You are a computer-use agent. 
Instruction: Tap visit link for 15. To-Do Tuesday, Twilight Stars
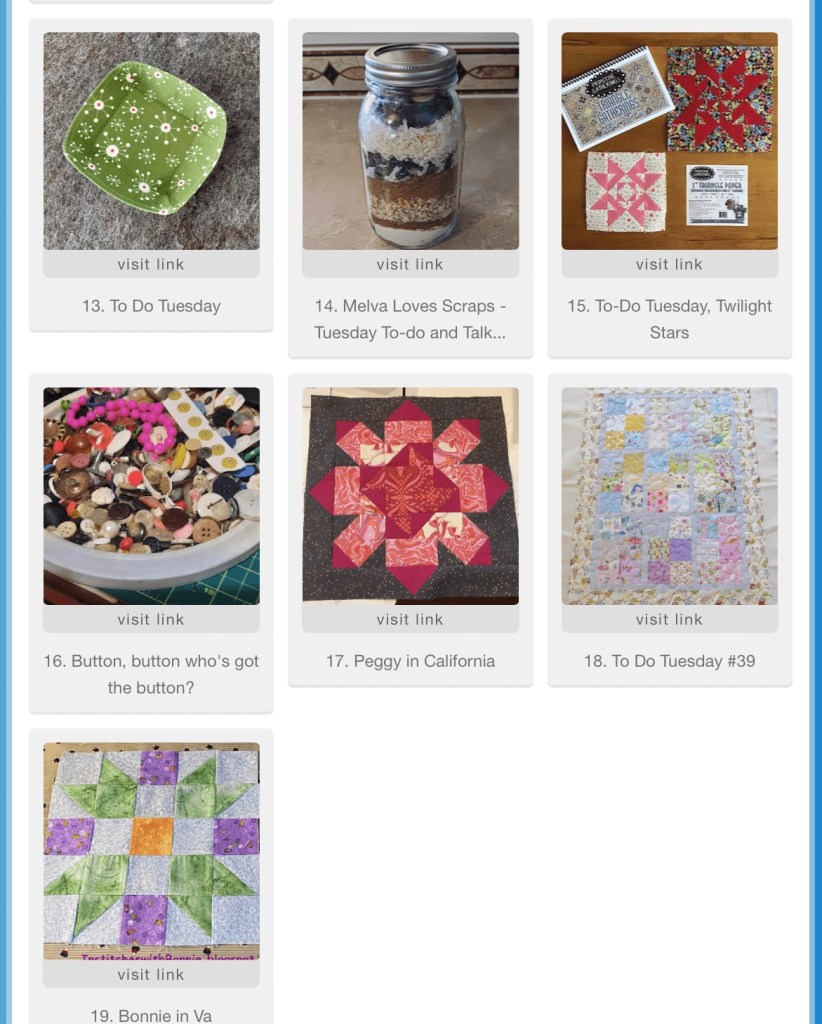pyautogui.click(x=669, y=264)
